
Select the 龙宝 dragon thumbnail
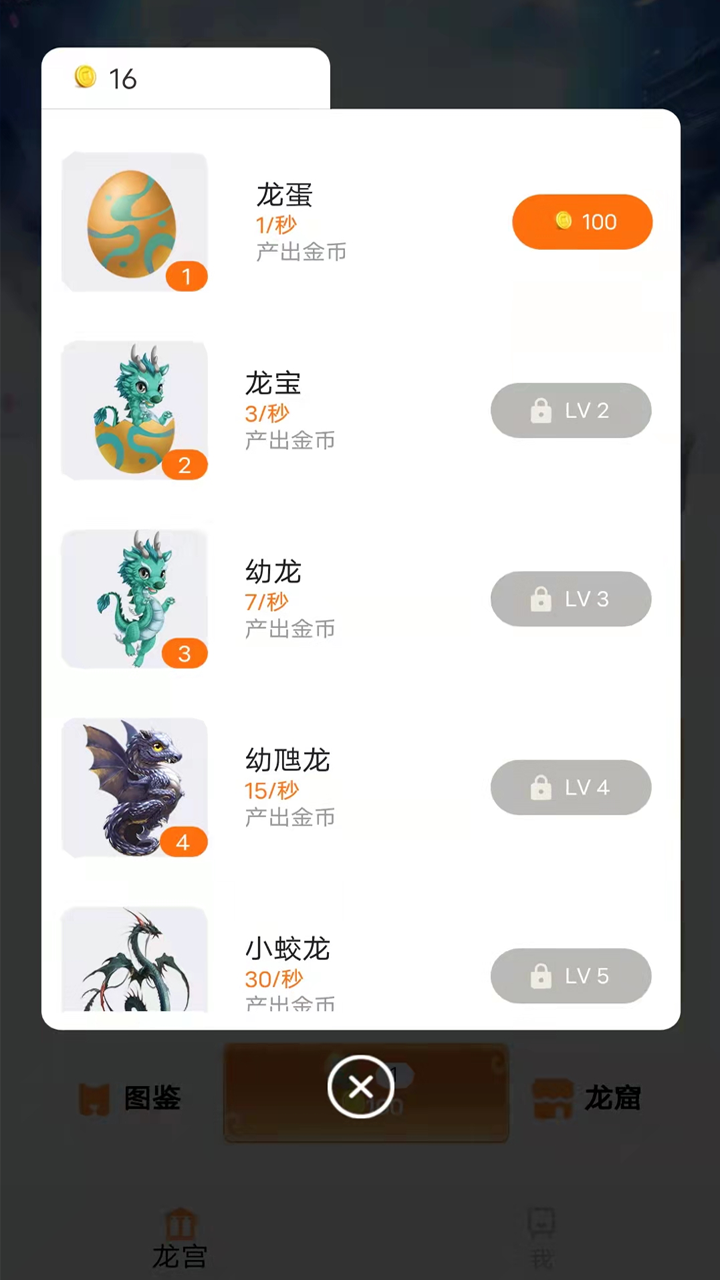pos(134,410)
